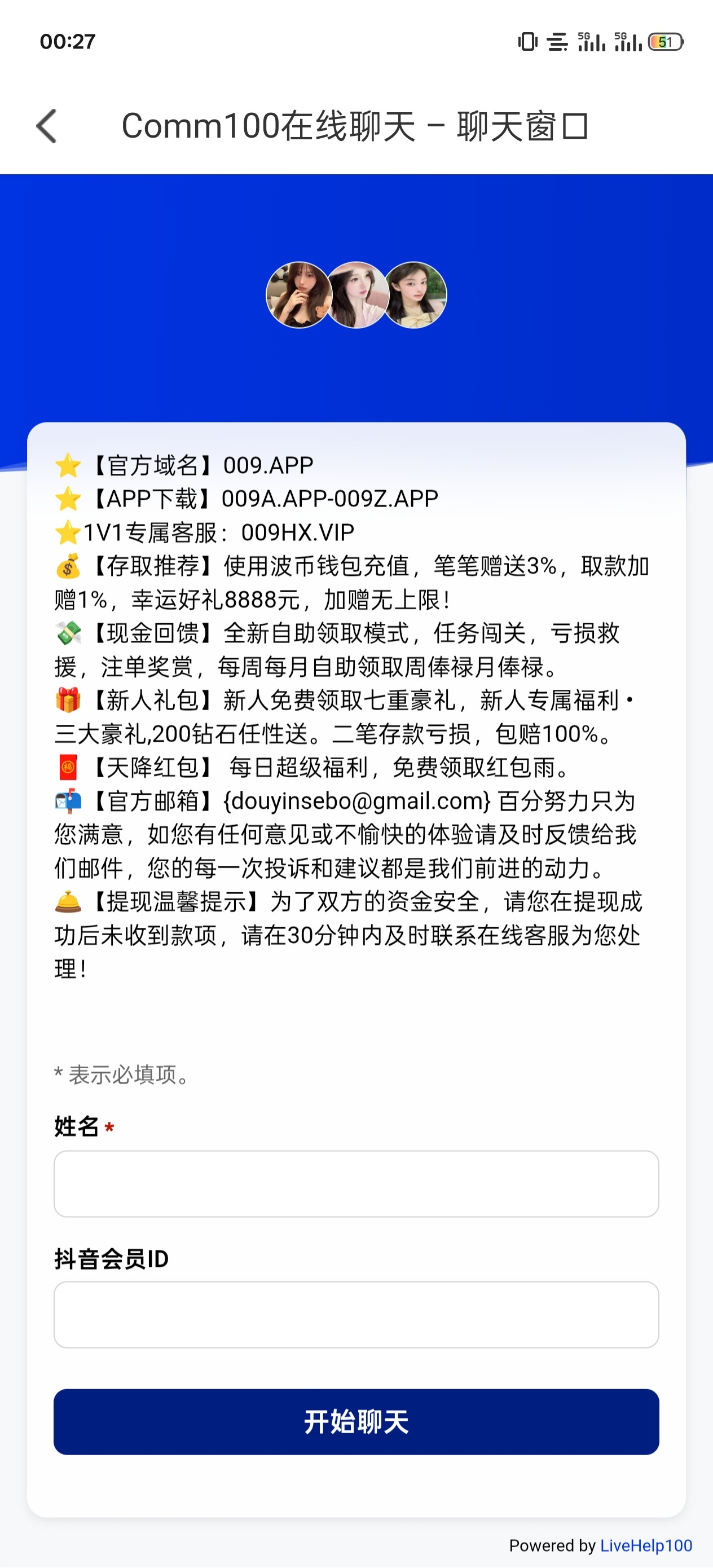Open the LiveHelp100 link
713x1568 pixels.
[x=646, y=1545]
